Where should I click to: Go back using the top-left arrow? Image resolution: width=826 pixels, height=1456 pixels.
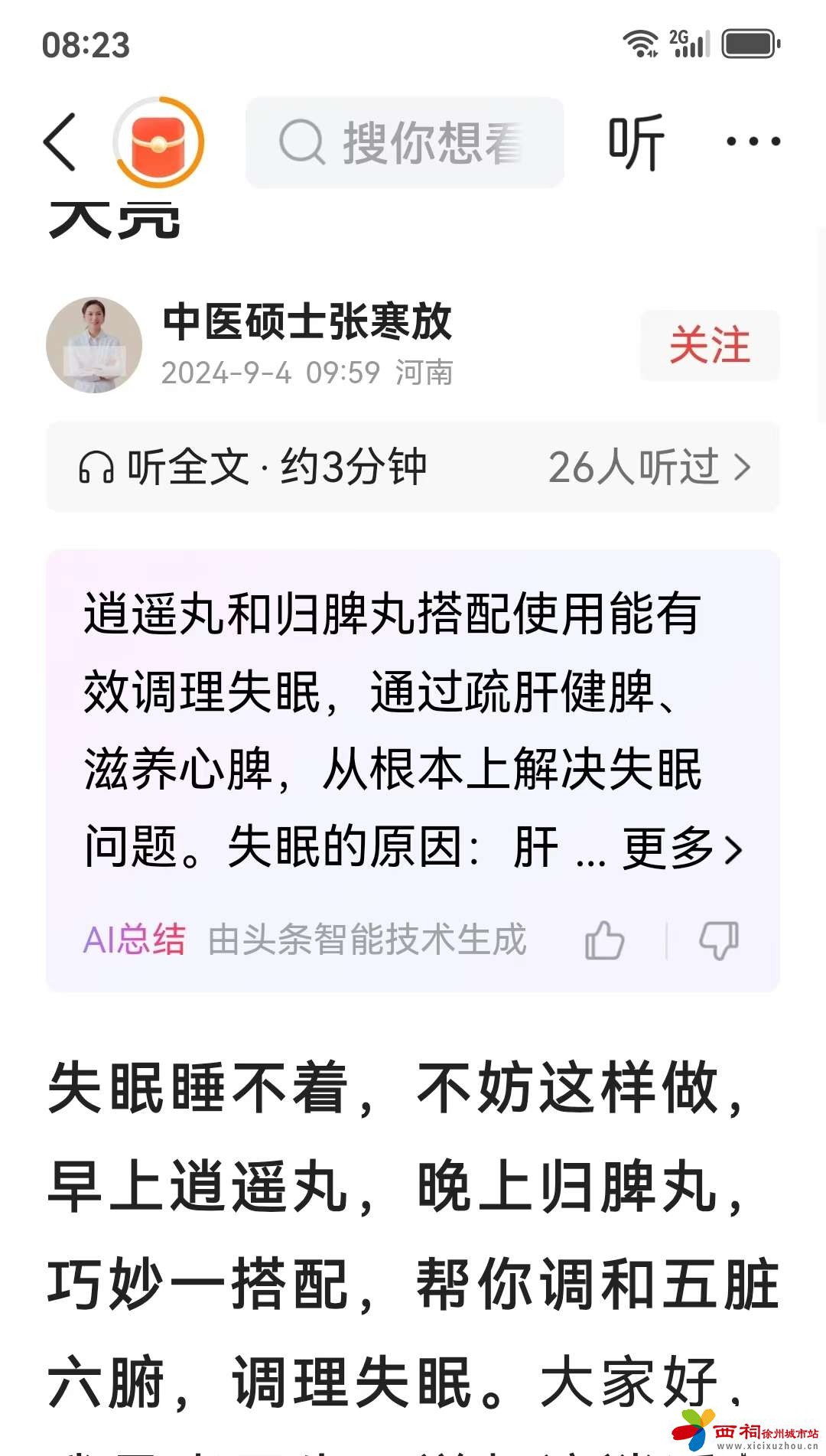click(60, 142)
